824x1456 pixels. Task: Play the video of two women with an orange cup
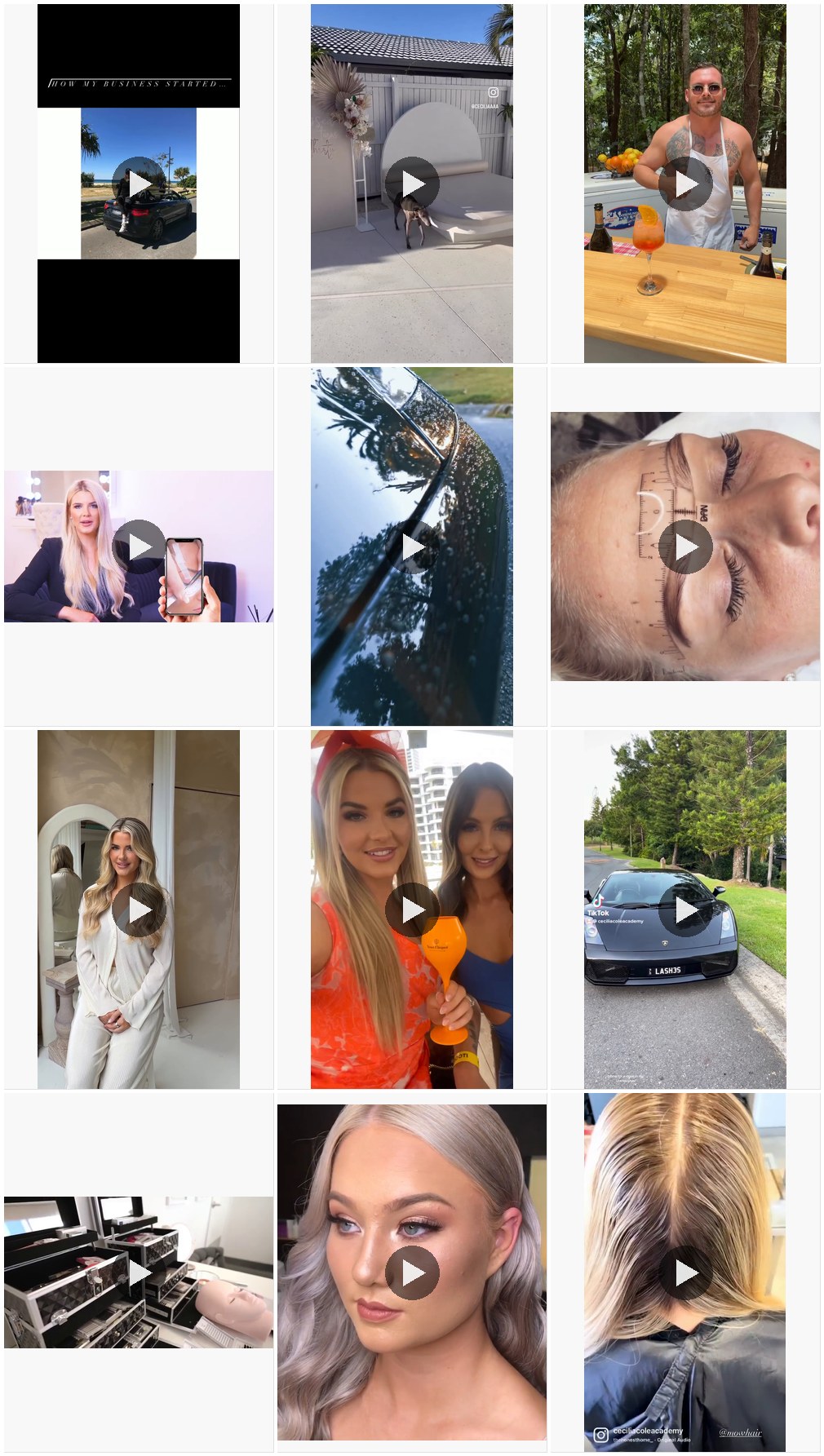click(x=412, y=909)
